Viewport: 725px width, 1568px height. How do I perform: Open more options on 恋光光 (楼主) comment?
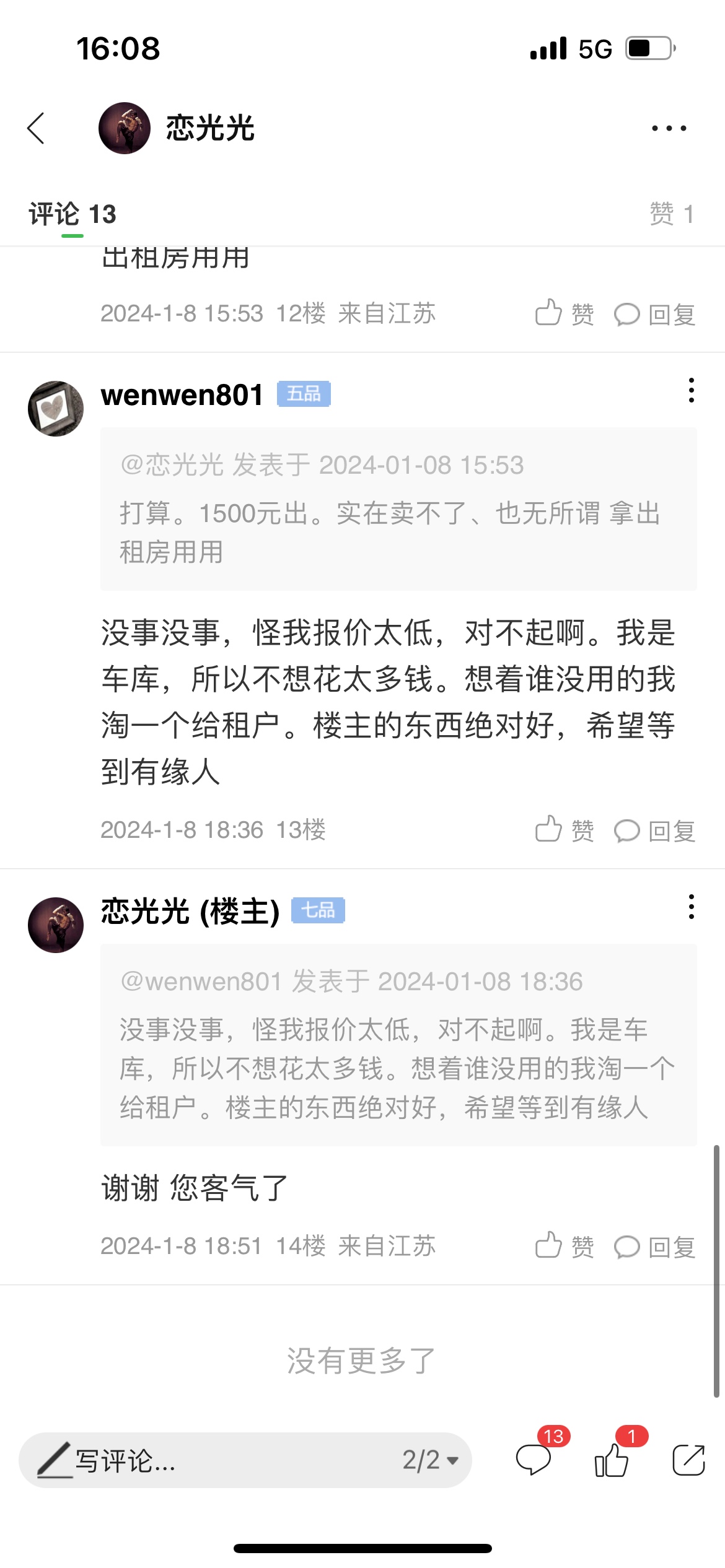tap(691, 907)
